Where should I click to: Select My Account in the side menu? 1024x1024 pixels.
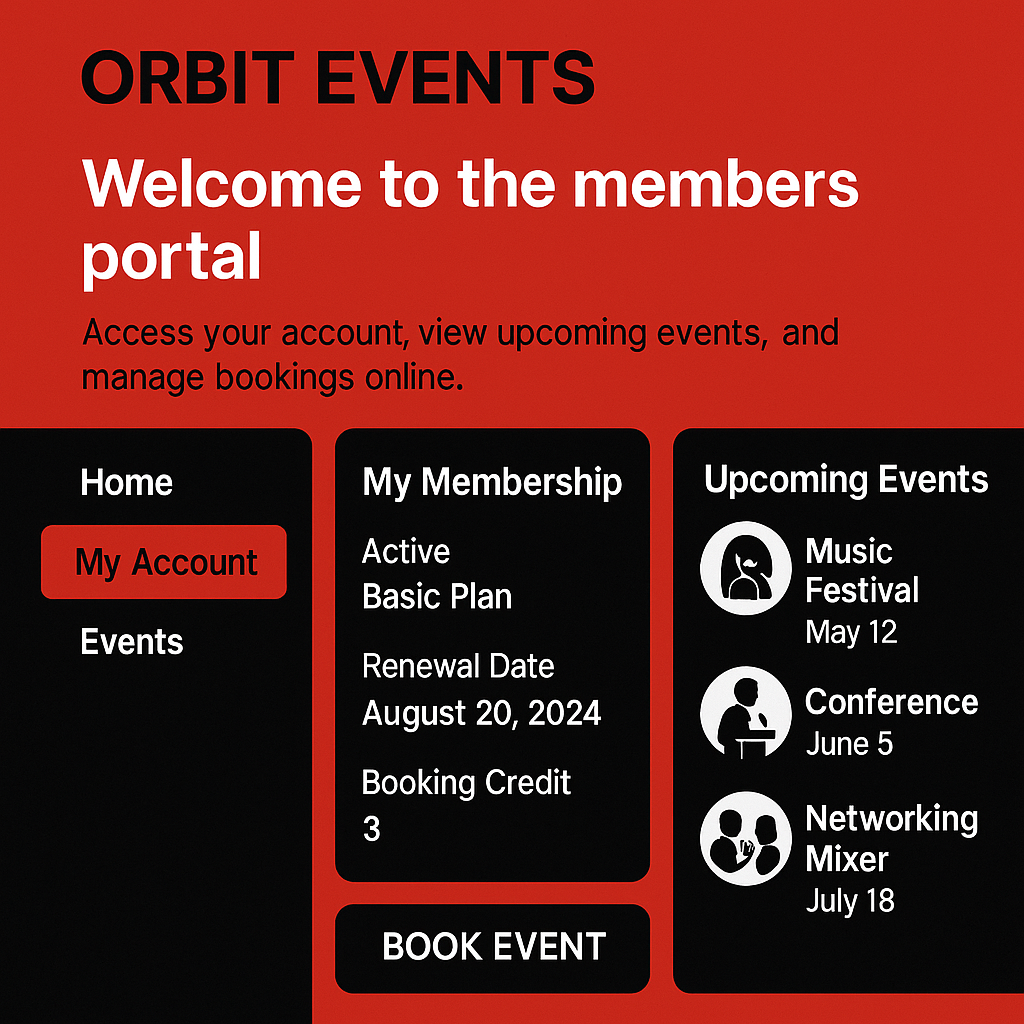coord(165,562)
